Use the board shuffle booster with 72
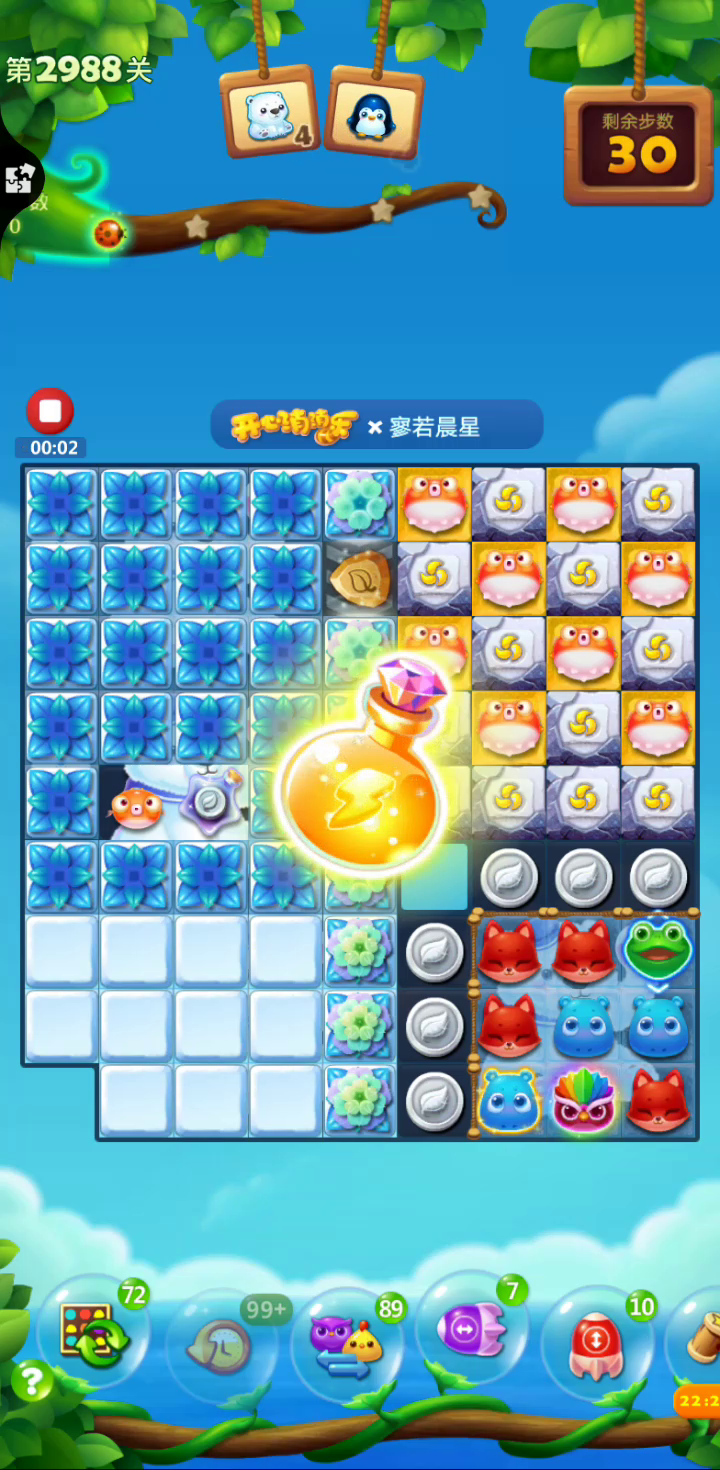This screenshot has width=720, height=1470. pyautogui.click(x=93, y=1335)
